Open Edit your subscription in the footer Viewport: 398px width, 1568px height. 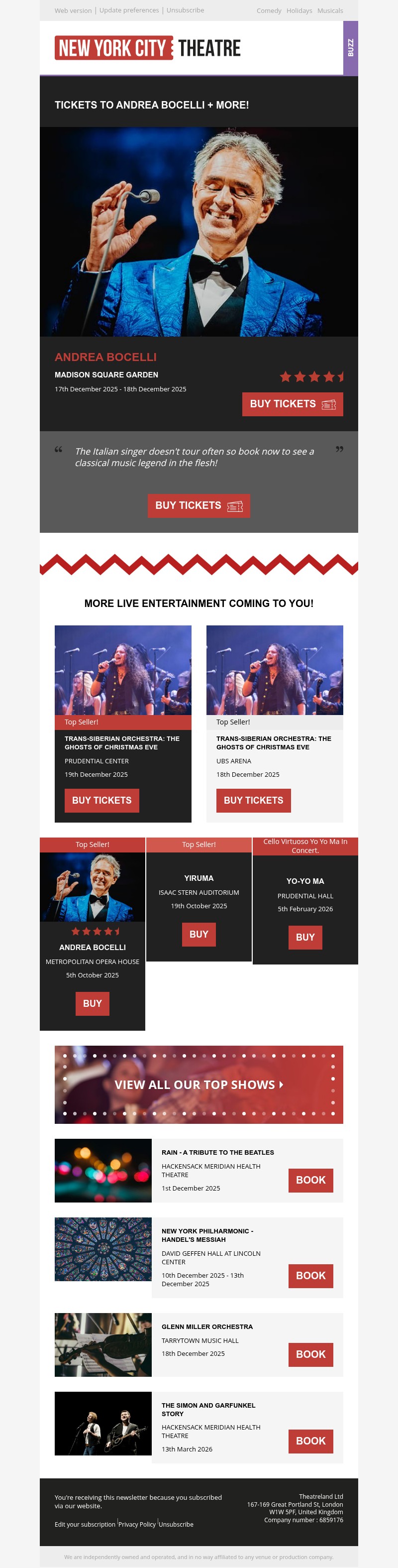point(85,1524)
